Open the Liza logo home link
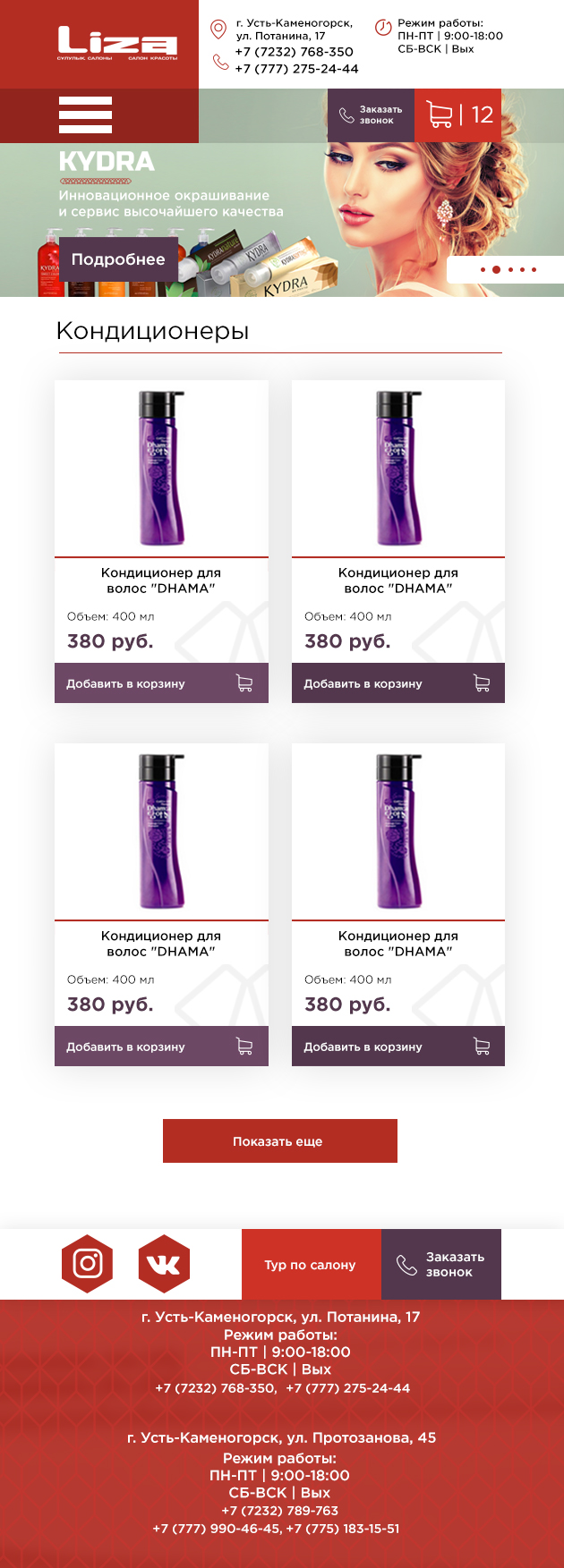This screenshot has width=564, height=1568. click(x=116, y=43)
